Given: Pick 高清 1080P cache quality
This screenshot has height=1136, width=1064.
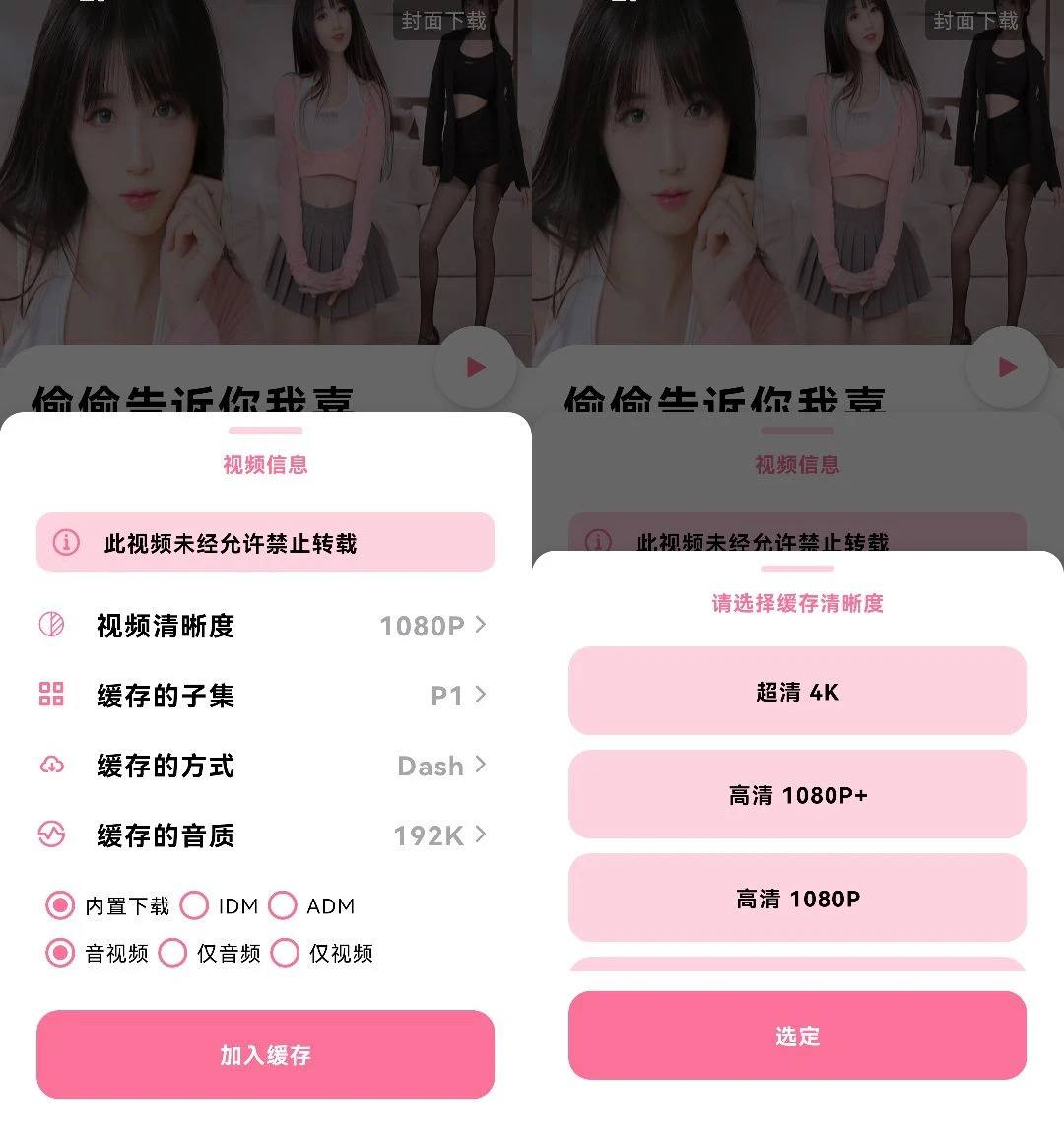Looking at the screenshot, I should coord(797,899).
